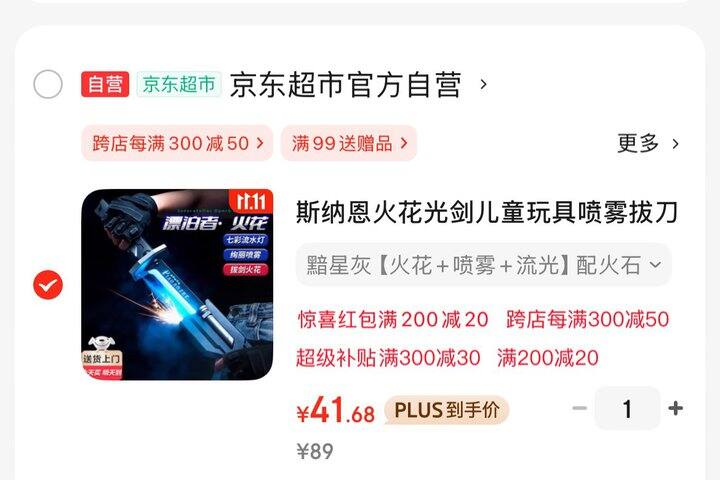The image size is (720, 480).
Task: Tap the quantity field showing 1
Action: point(627,408)
